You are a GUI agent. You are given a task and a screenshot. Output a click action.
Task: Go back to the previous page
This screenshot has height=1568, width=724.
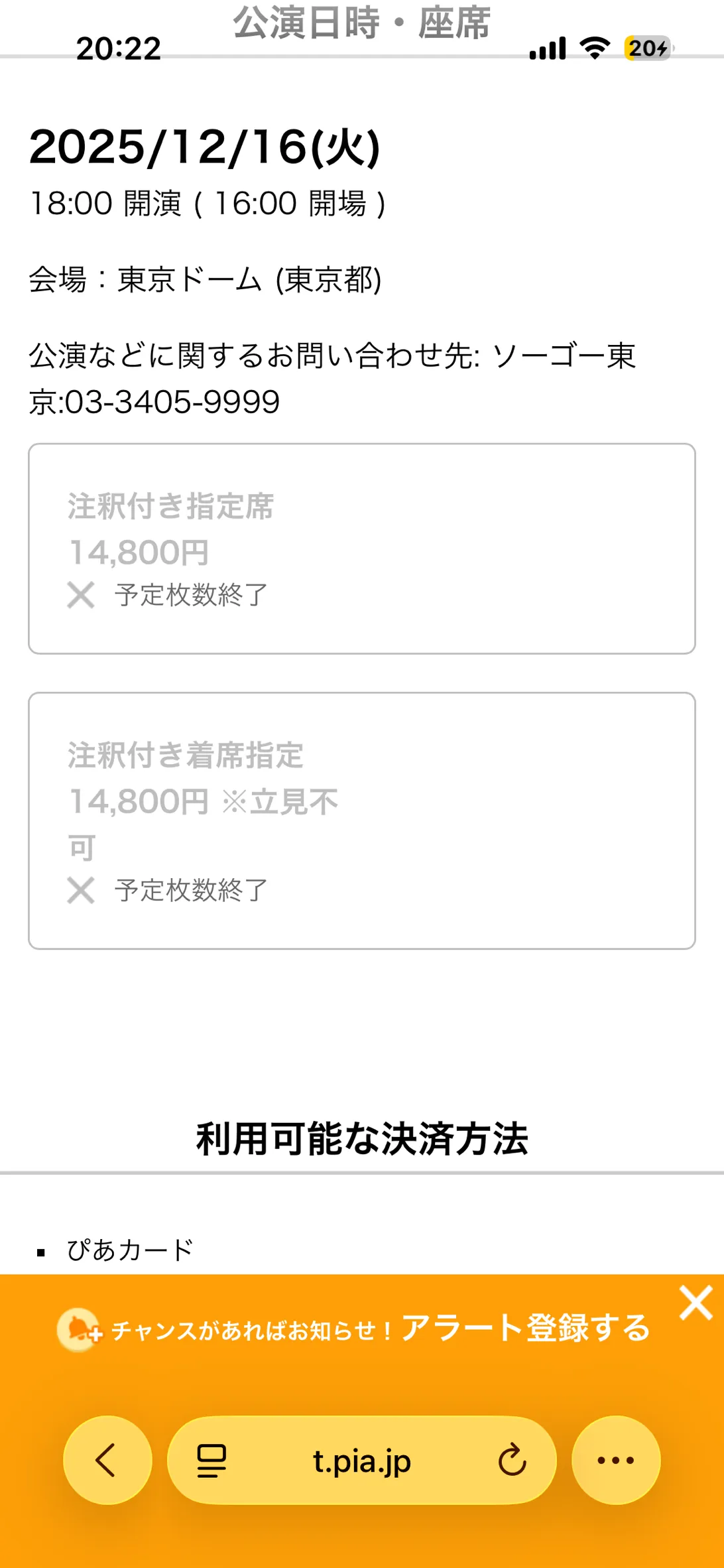[x=107, y=1460]
